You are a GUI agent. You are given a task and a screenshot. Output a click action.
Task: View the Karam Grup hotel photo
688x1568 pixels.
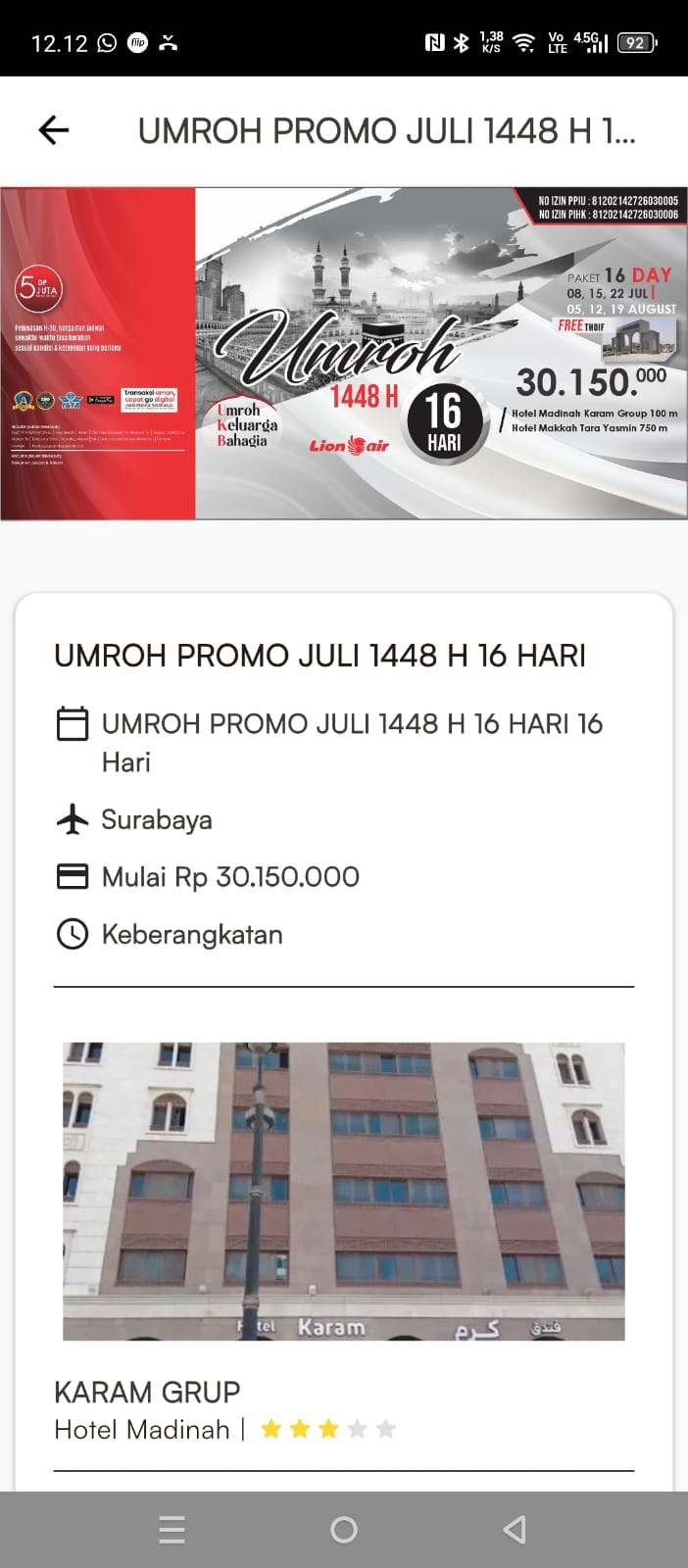click(344, 1191)
